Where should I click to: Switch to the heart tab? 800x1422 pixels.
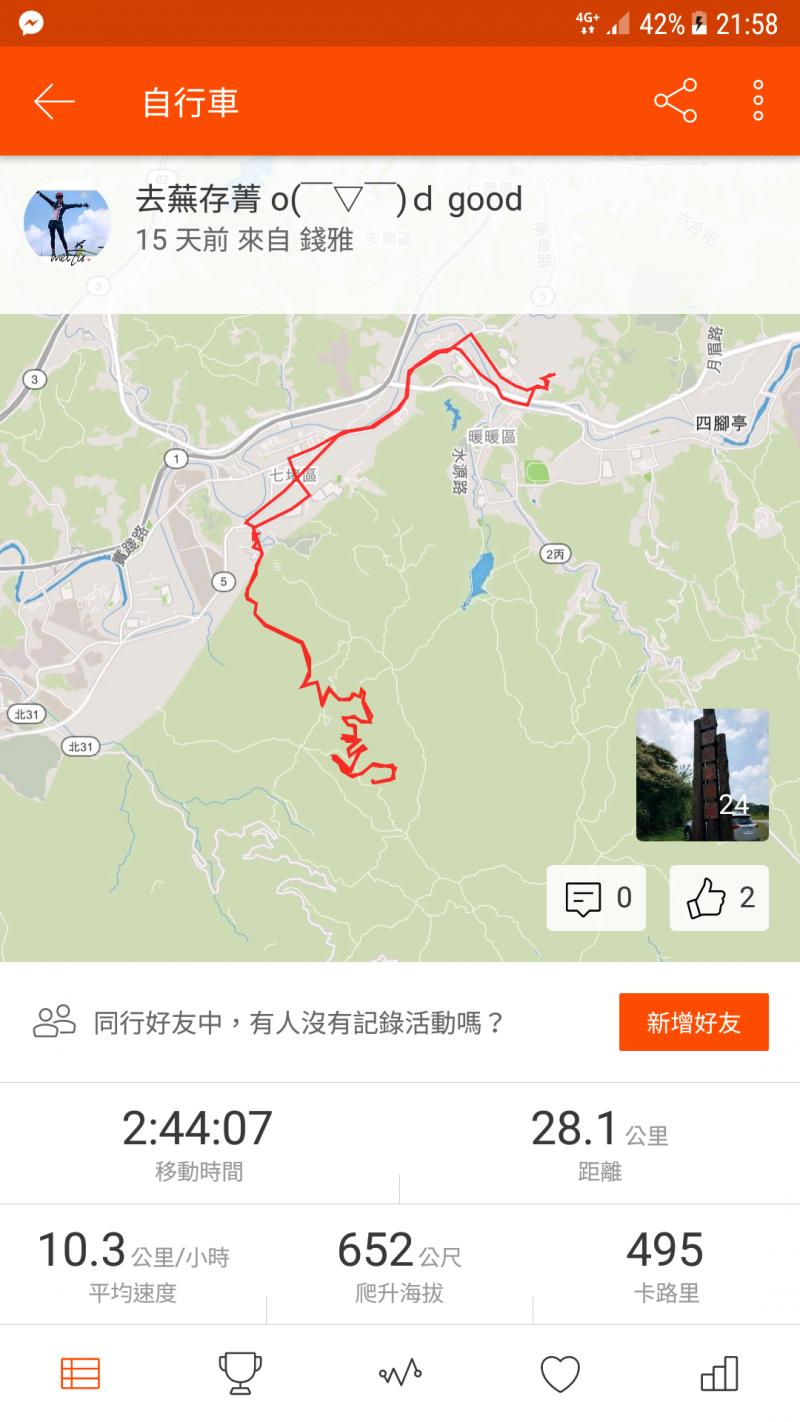click(x=560, y=1373)
